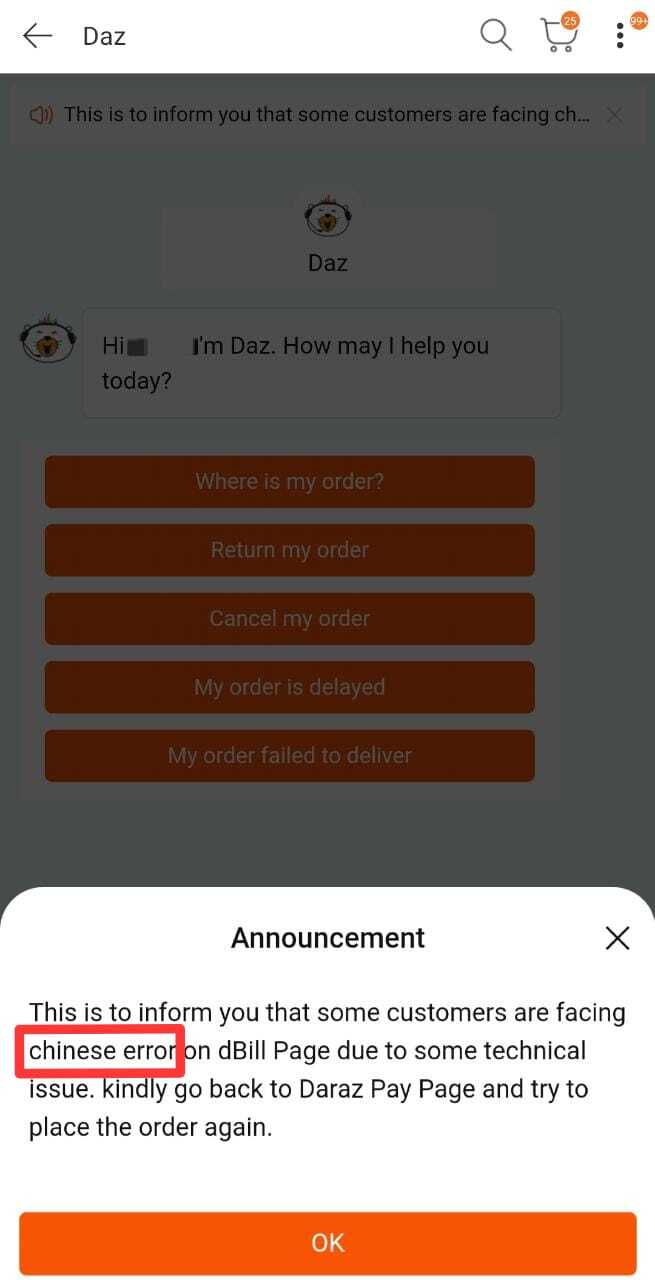Viewport: 655px width, 1280px height.
Task: Open the shopping cart
Action: 560,34
